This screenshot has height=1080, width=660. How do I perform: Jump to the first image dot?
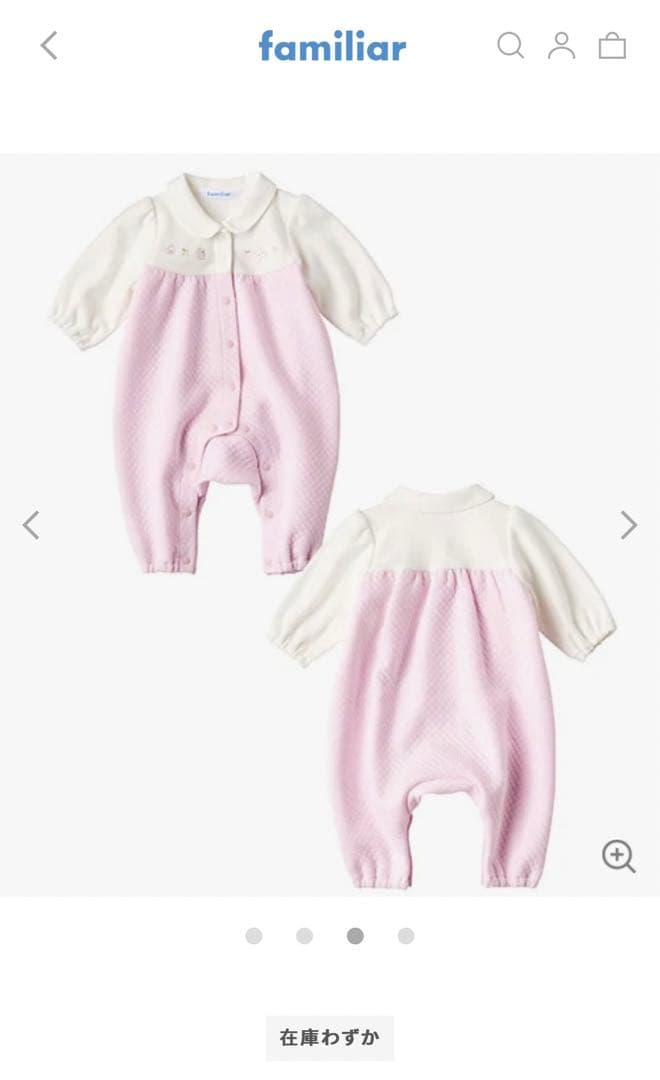click(254, 936)
